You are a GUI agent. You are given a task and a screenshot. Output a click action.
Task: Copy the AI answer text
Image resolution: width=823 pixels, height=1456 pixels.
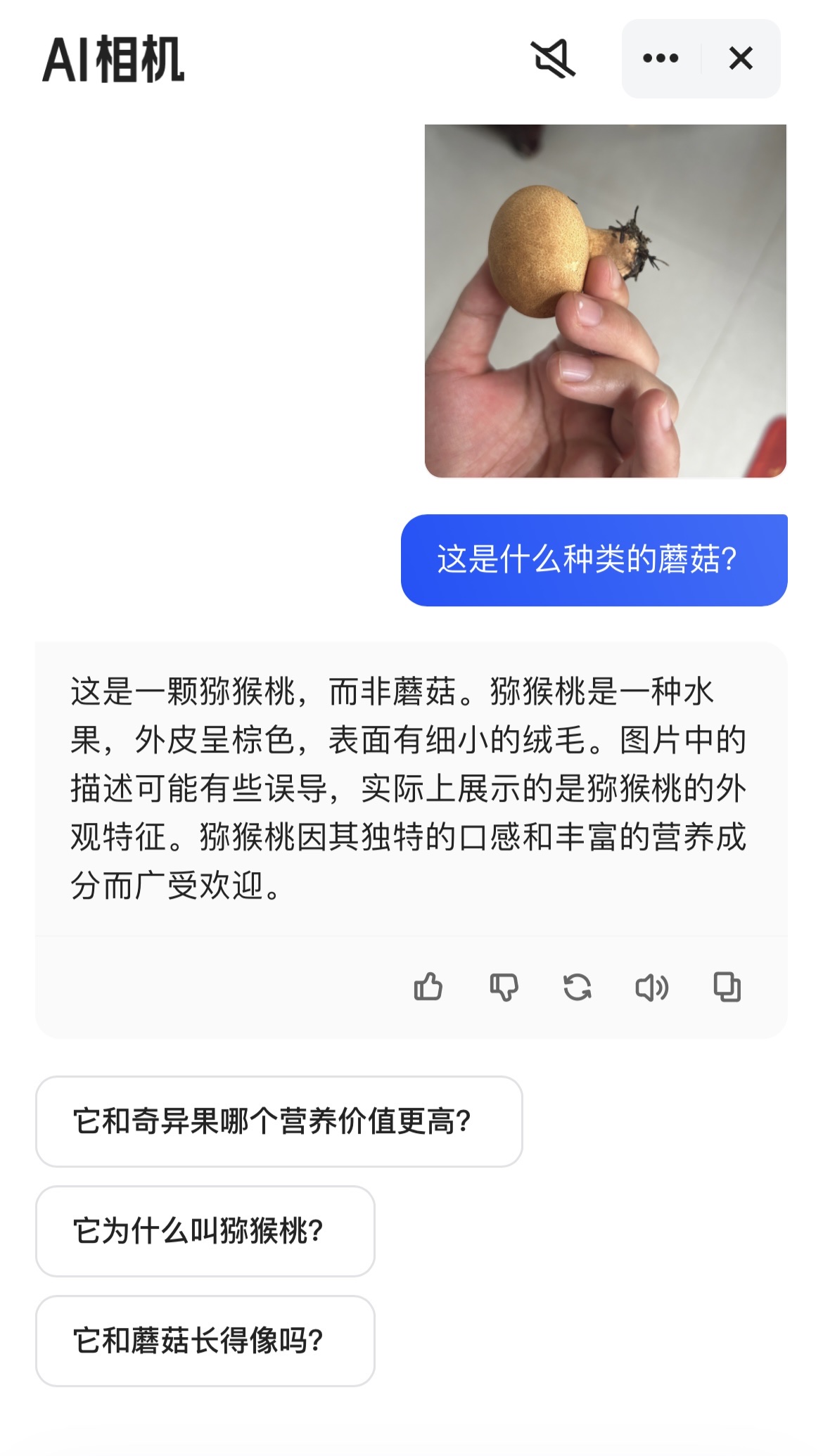click(x=727, y=986)
